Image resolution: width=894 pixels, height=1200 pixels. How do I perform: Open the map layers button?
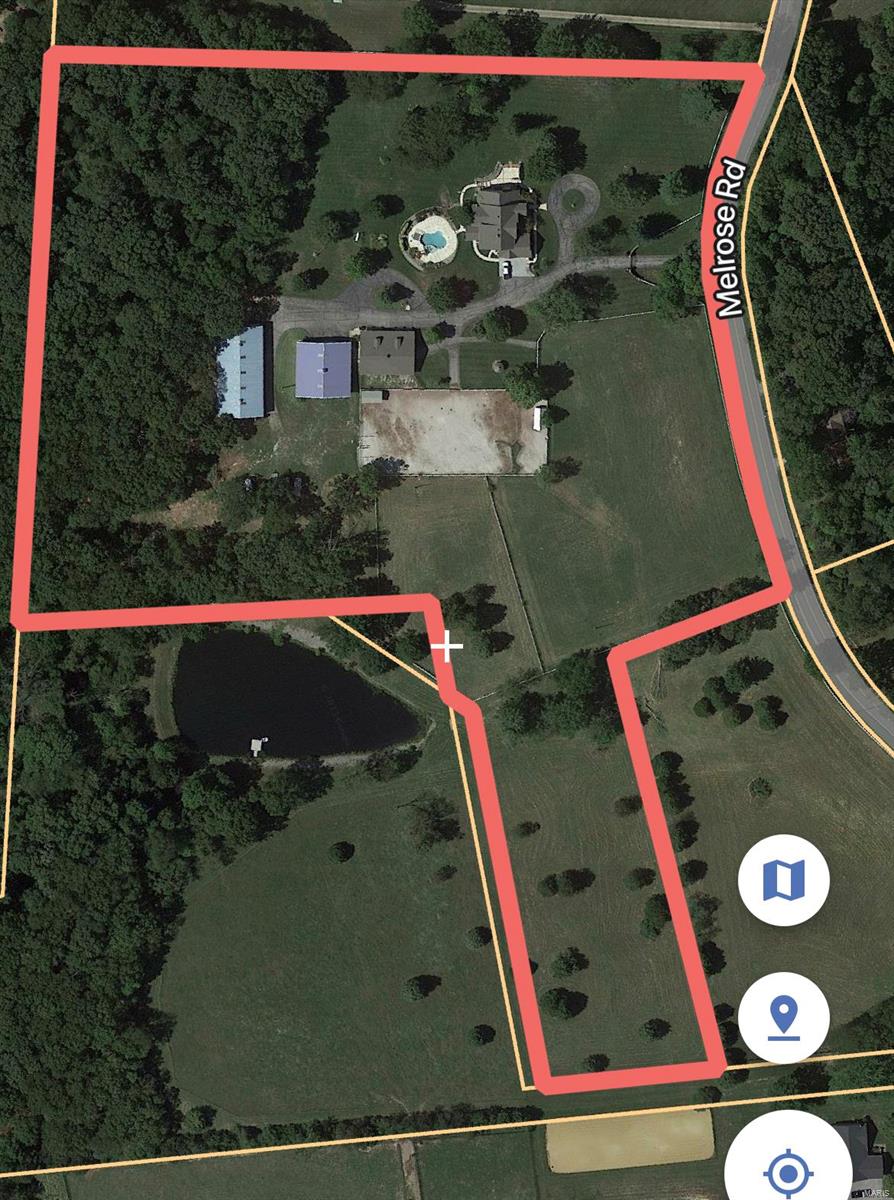coord(783,880)
